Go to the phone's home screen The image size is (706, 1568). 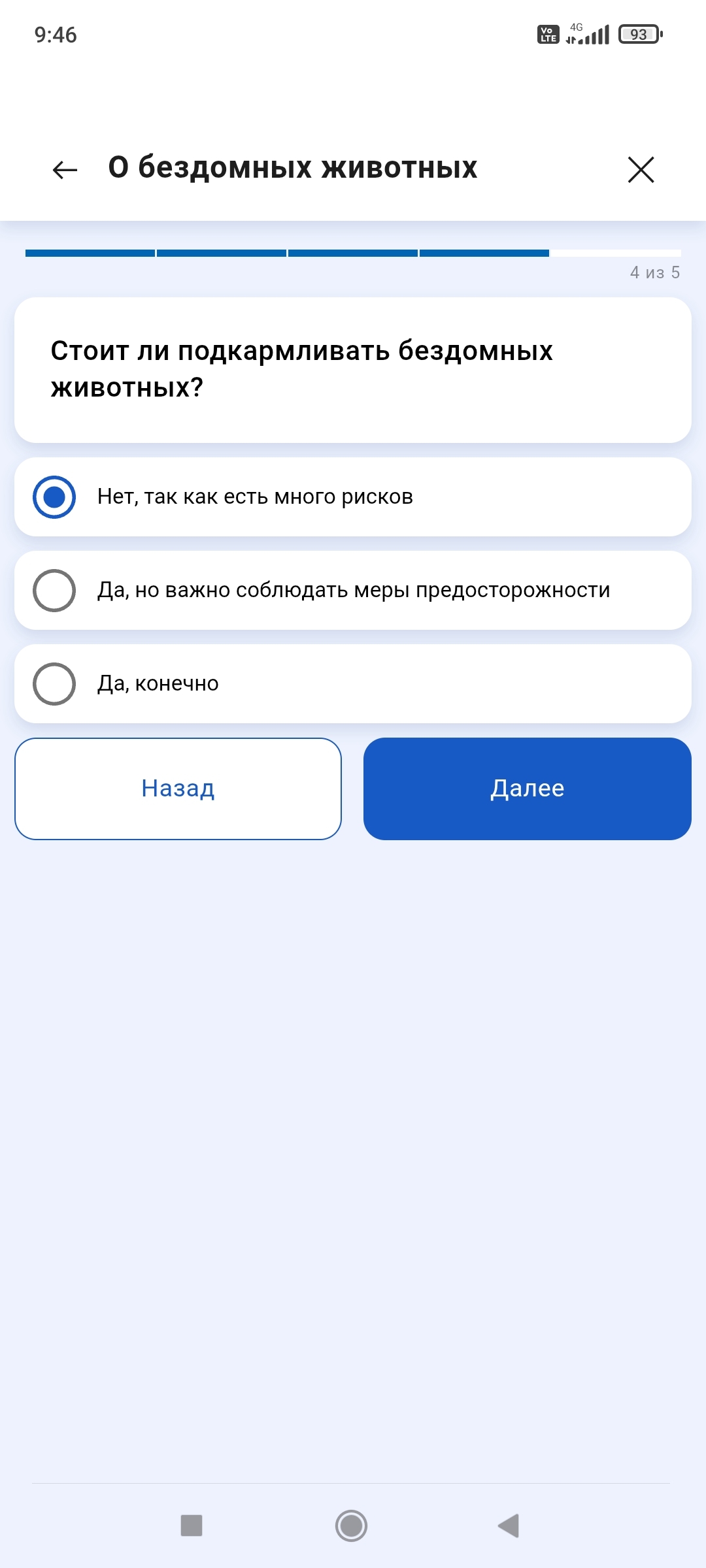(352, 1526)
